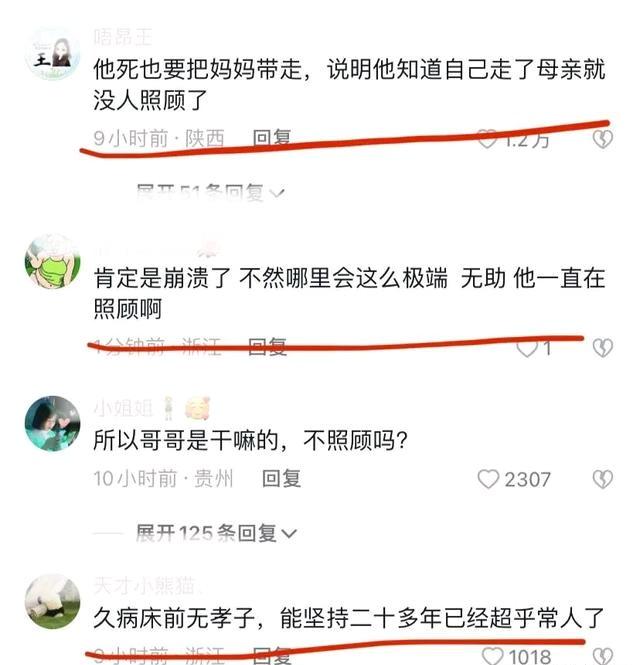Like the 肯定是崩溃了 comment

tap(526, 348)
